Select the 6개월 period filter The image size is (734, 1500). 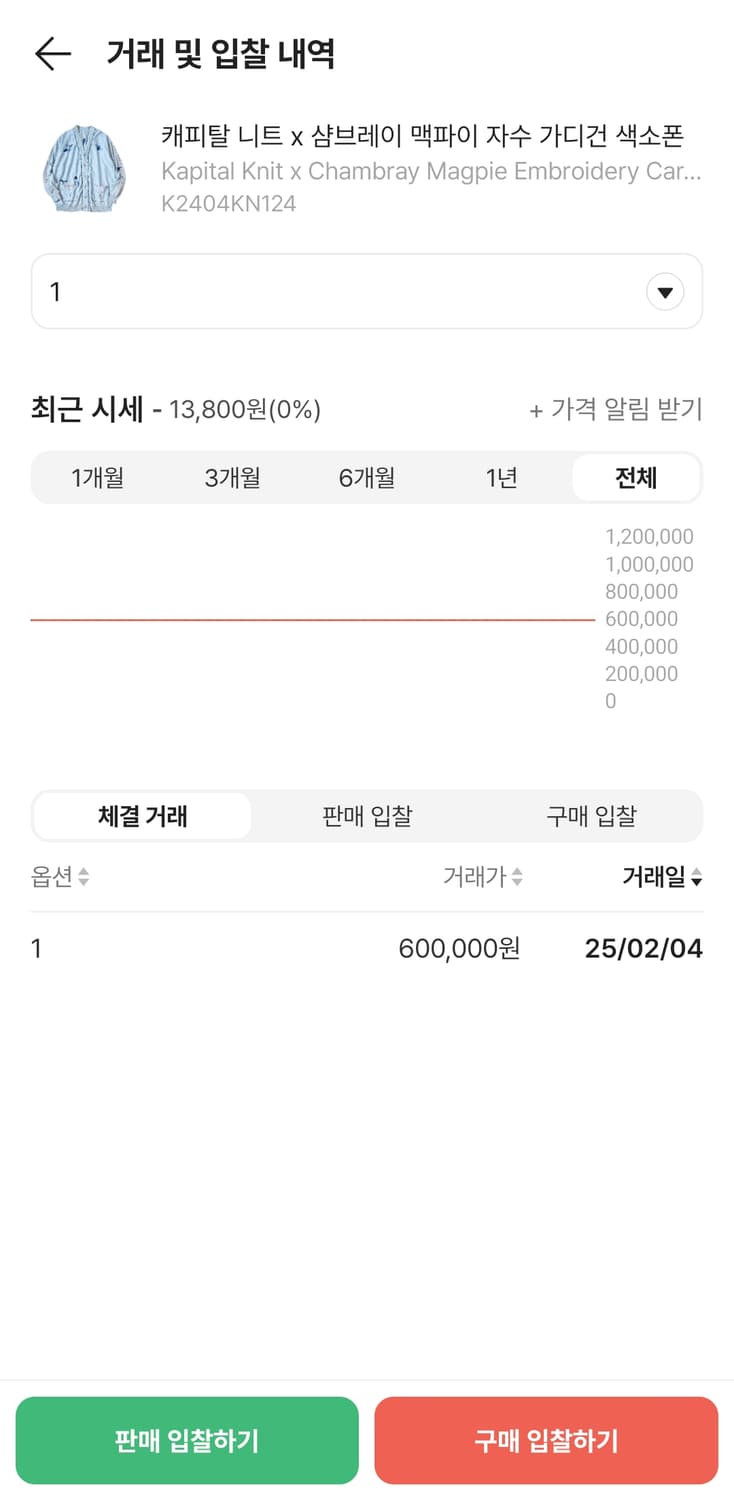point(367,478)
